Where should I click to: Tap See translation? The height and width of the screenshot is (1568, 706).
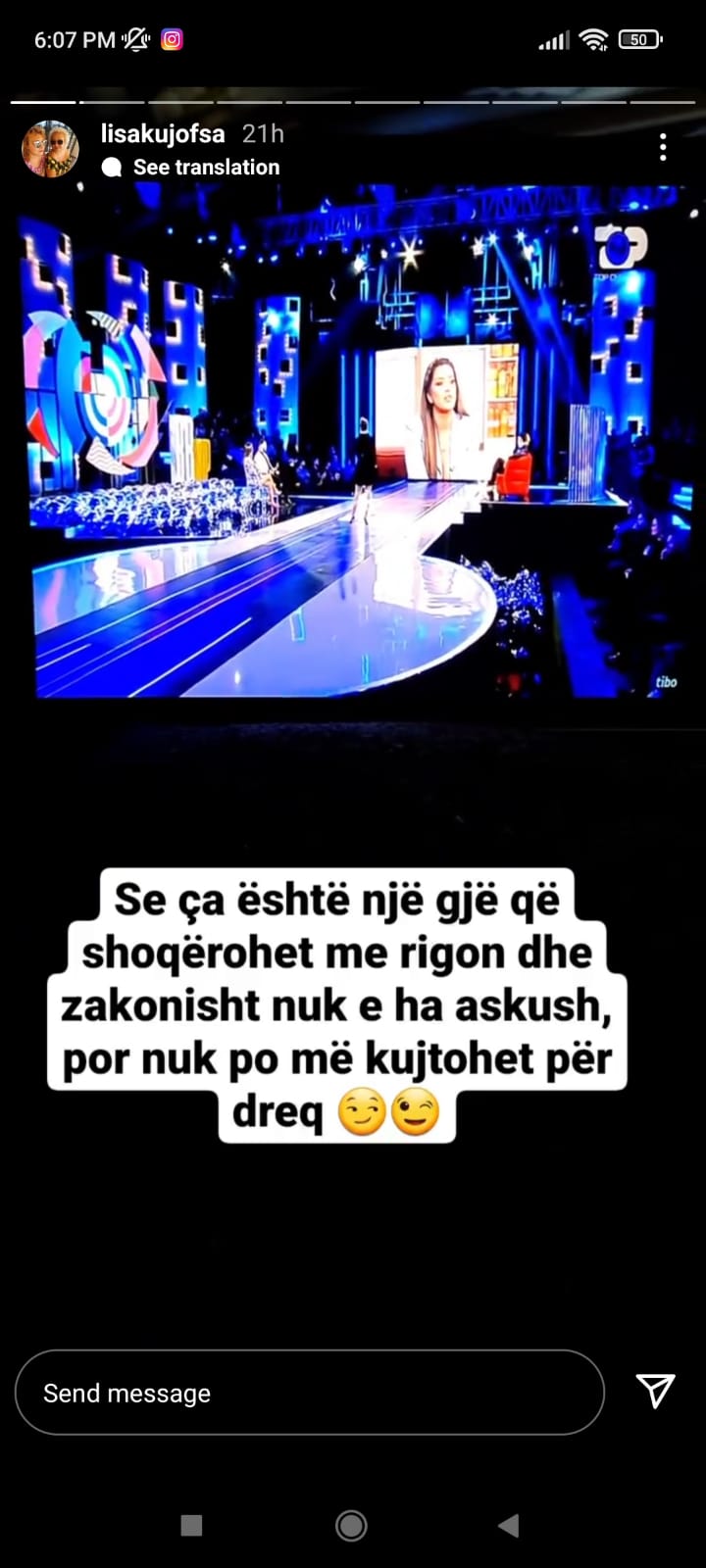click(206, 168)
